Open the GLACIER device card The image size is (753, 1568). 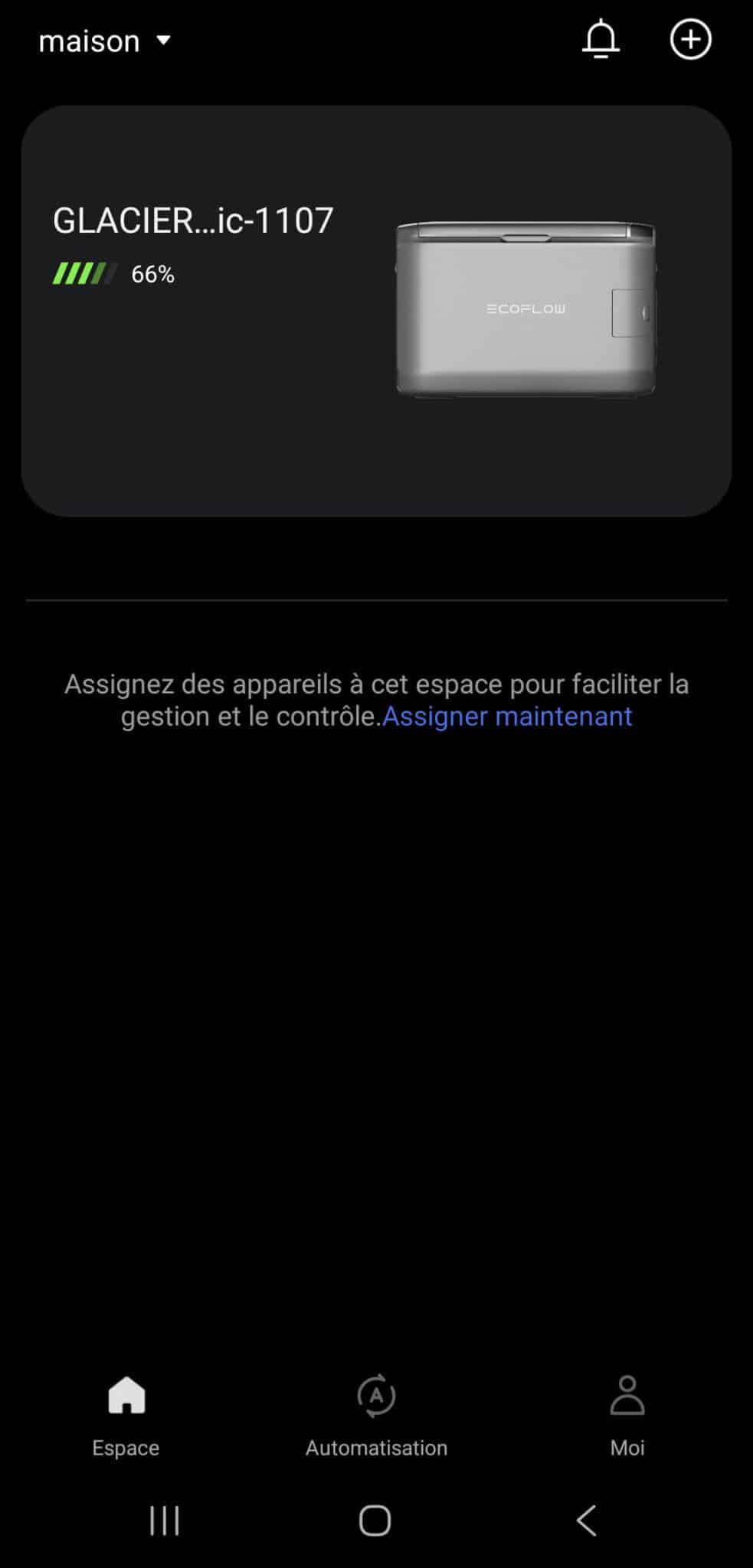[x=376, y=311]
